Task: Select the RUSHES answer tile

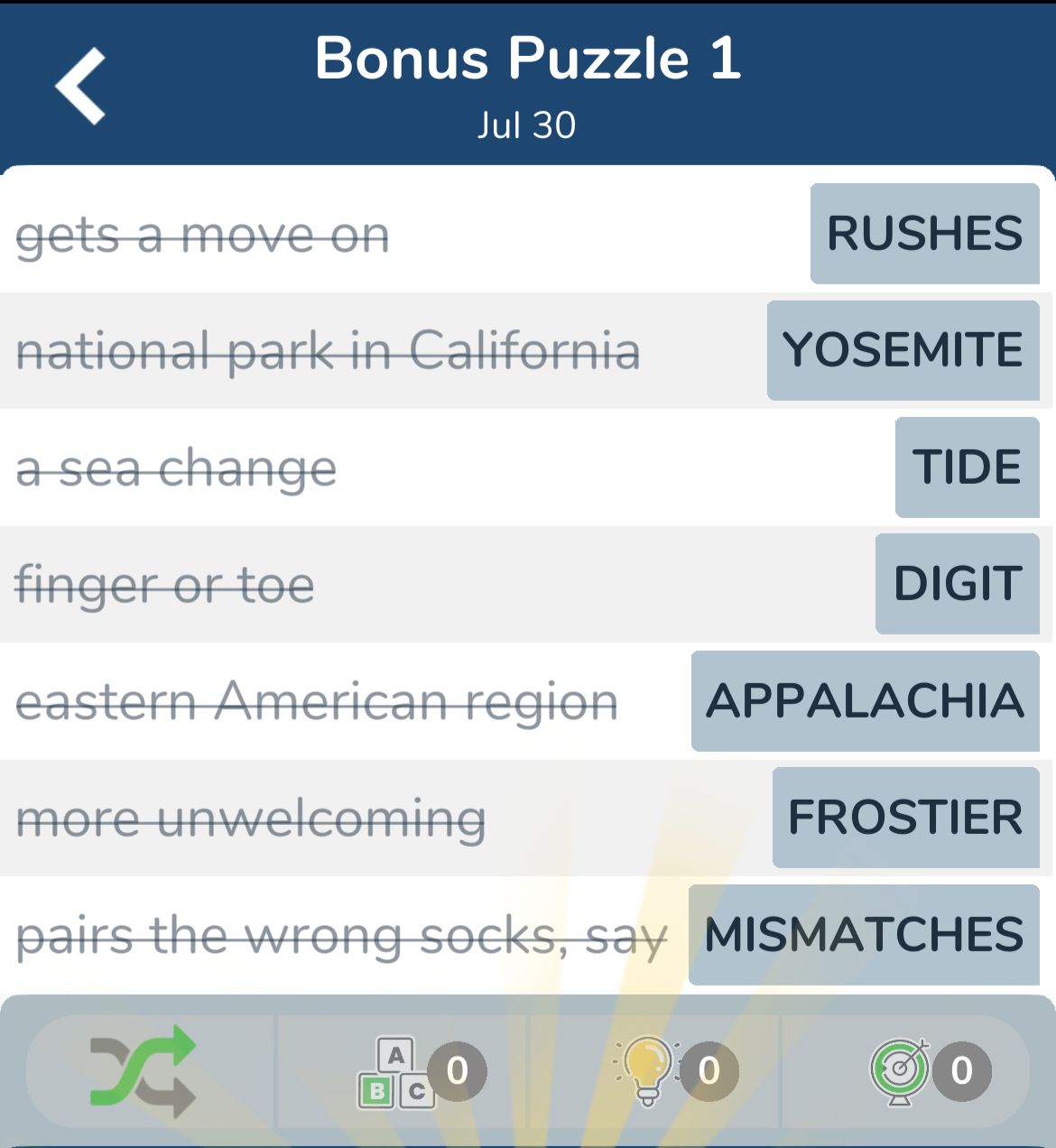Action: (924, 234)
